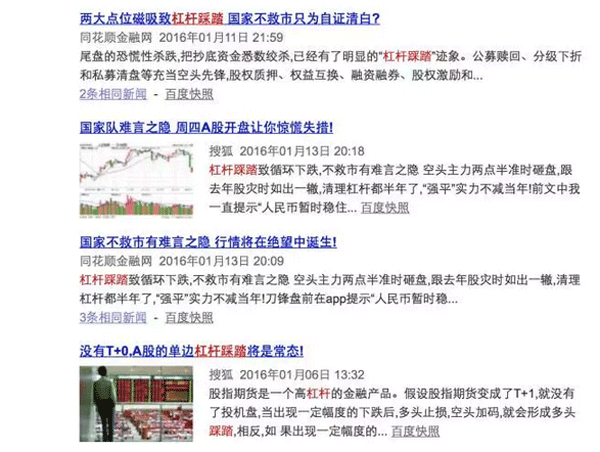Viewport: 600px width, 452px height.
Task: Tap the stock chart thumbnail
Action: pos(136,181)
